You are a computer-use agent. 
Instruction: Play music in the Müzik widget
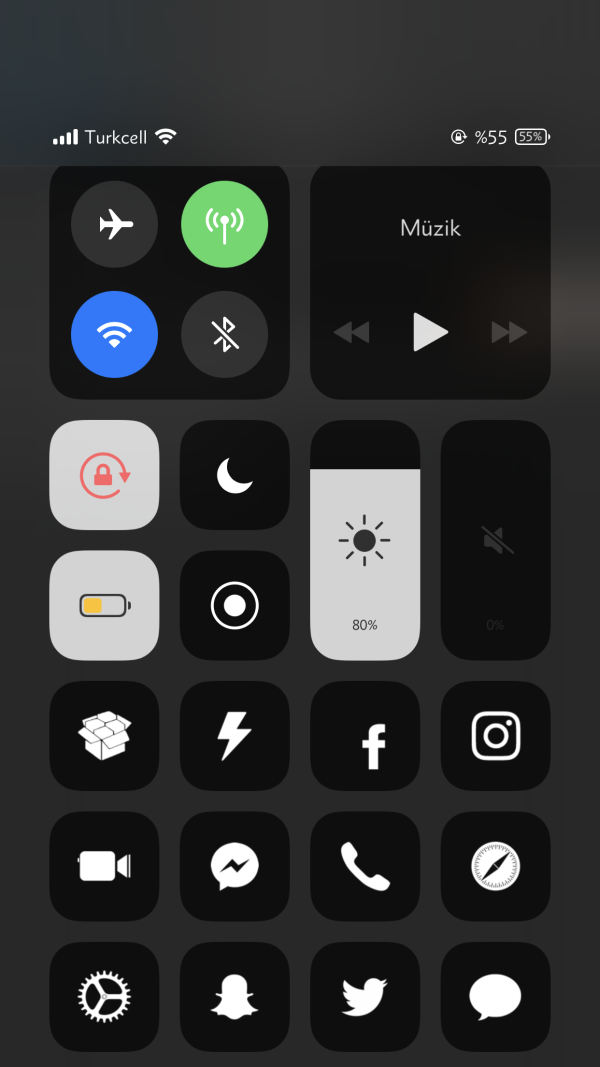click(430, 332)
